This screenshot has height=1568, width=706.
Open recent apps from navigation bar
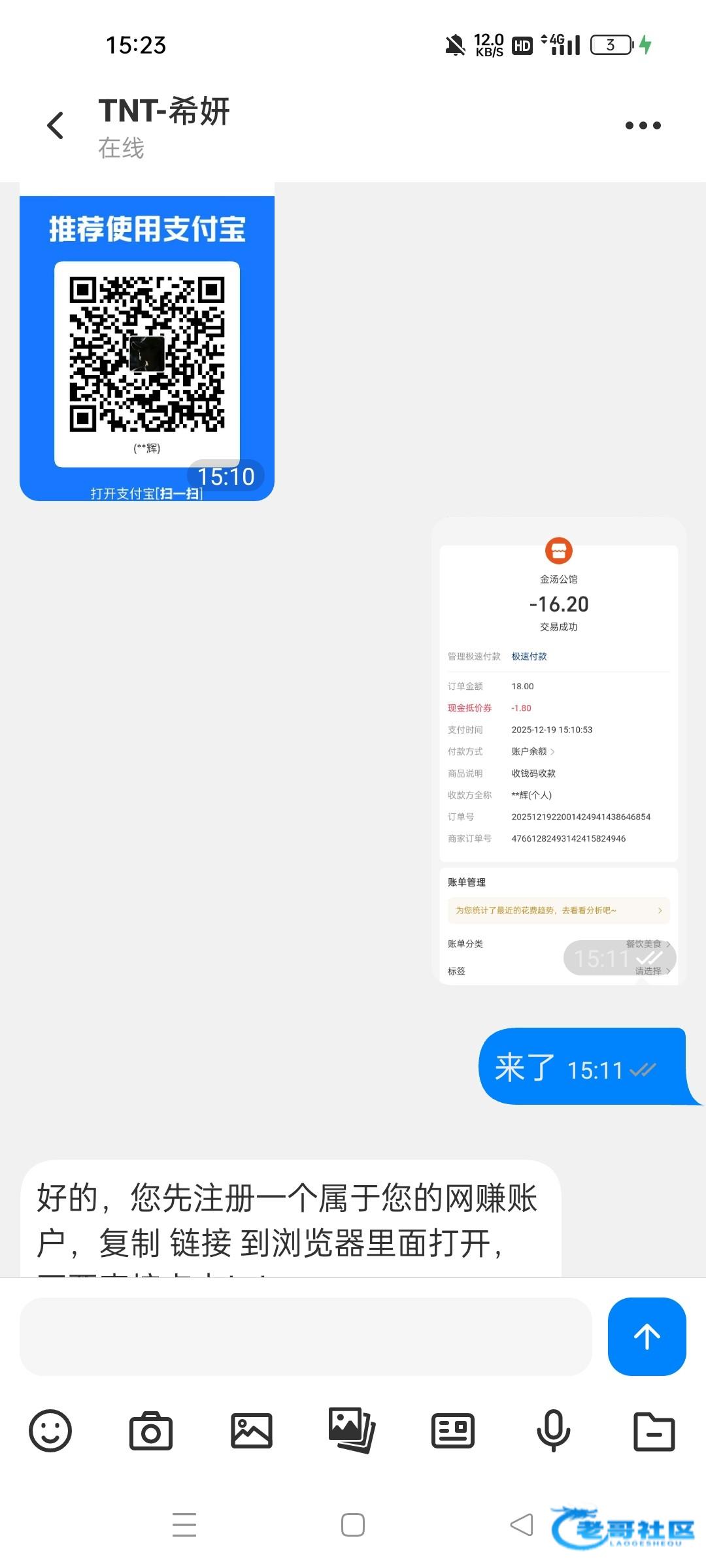tap(184, 1525)
